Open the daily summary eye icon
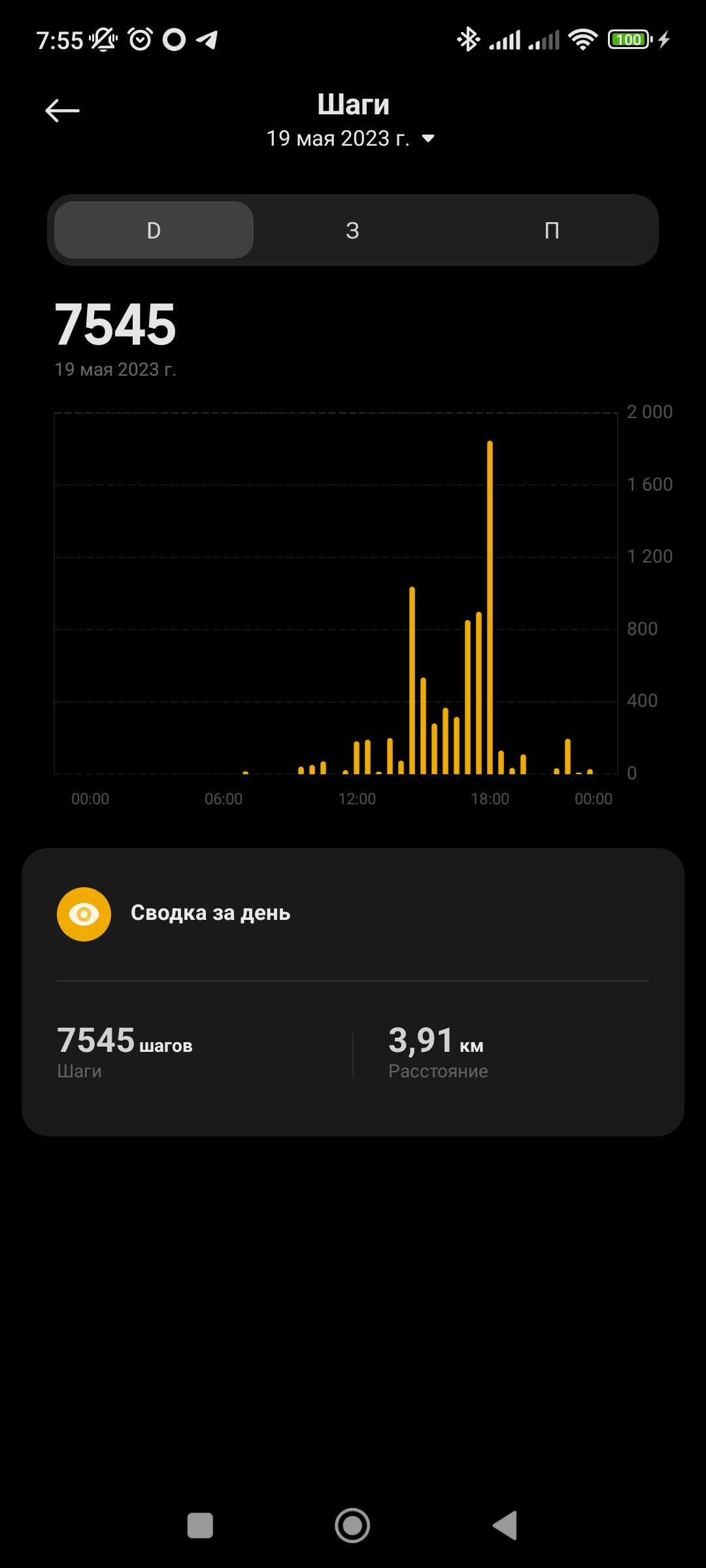 [x=84, y=913]
